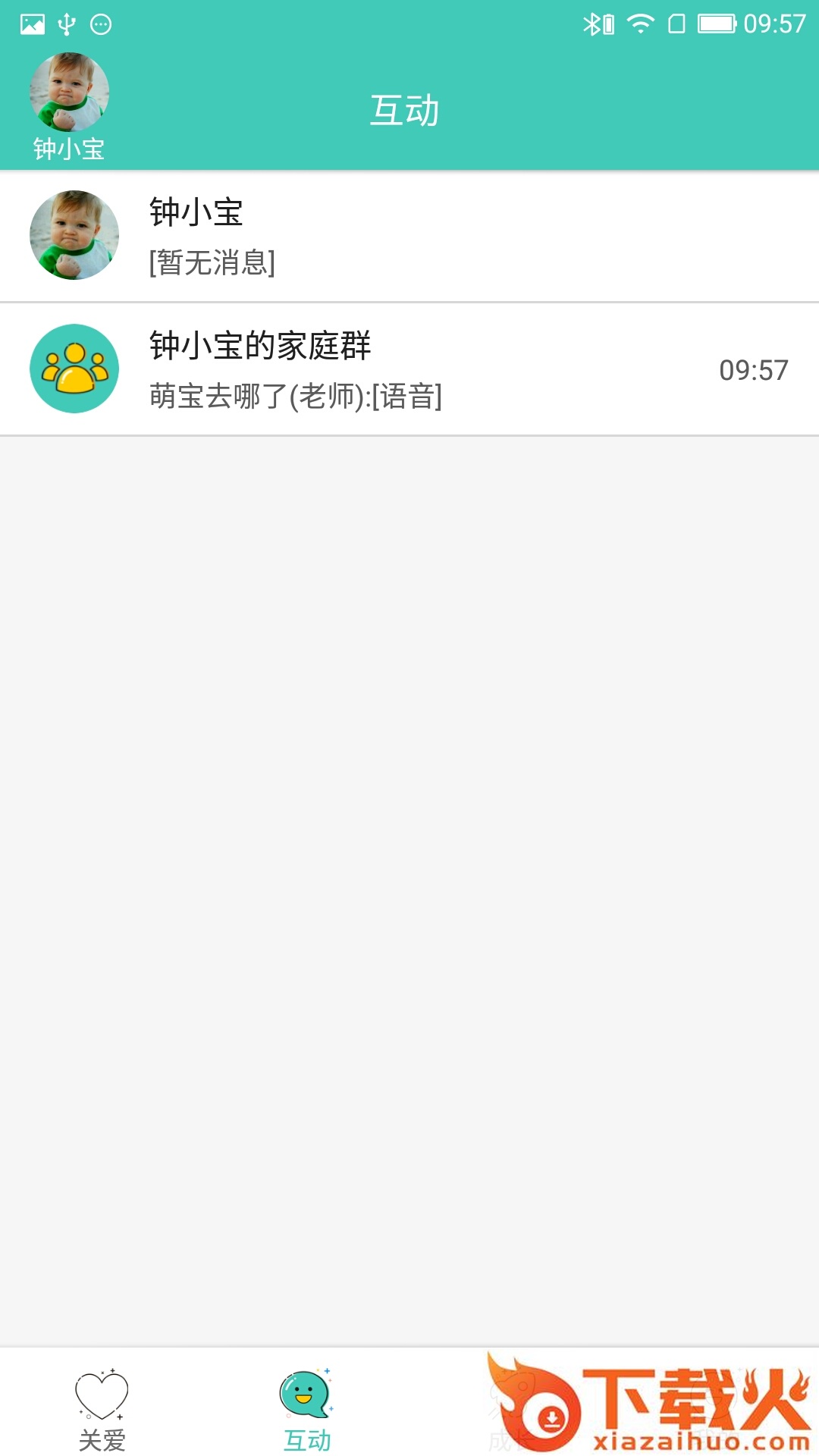Viewport: 819px width, 1456px height.
Task: Open the chat with 钟小宝
Action: [409, 236]
